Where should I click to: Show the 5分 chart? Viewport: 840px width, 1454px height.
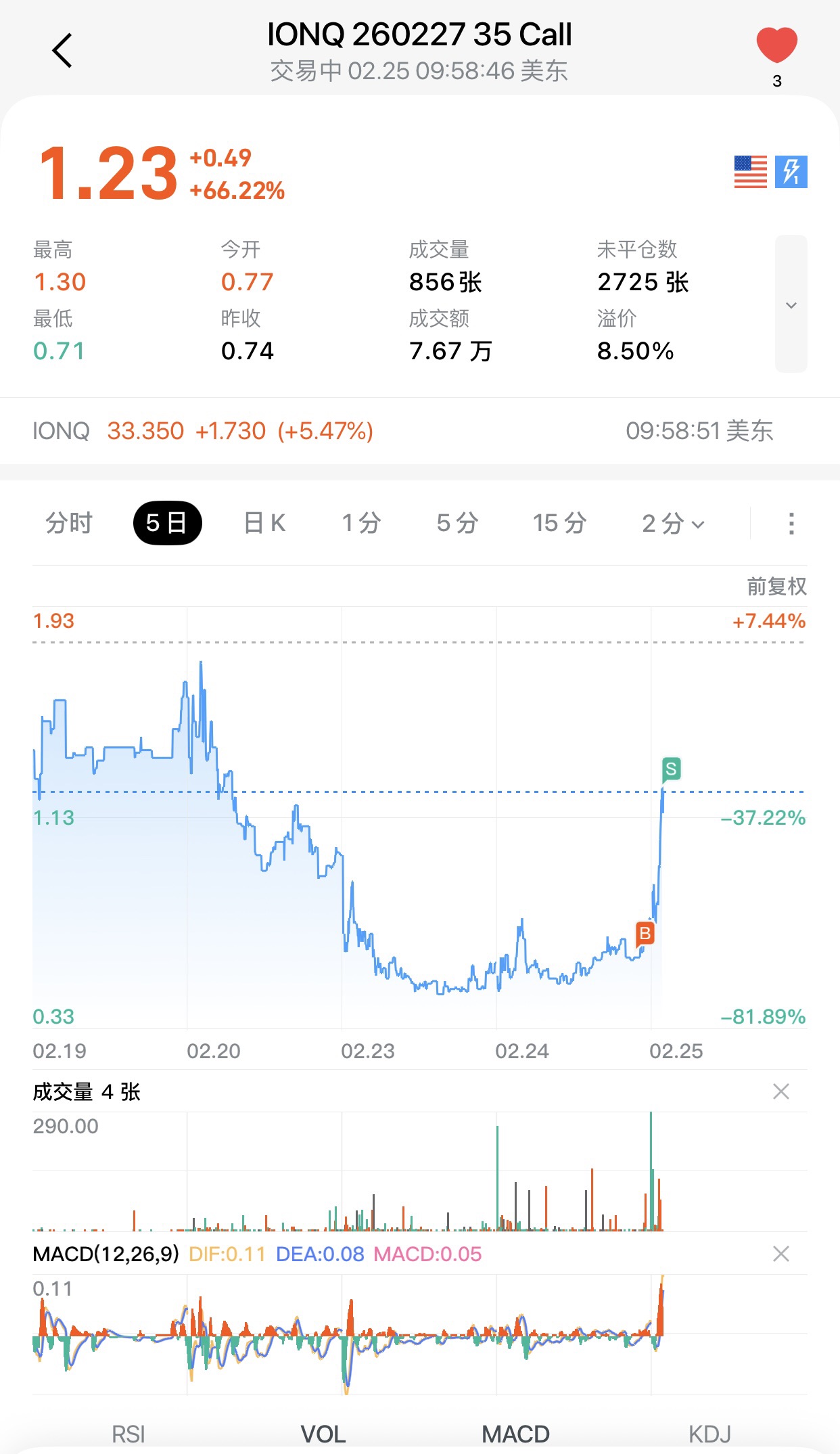coord(457,523)
